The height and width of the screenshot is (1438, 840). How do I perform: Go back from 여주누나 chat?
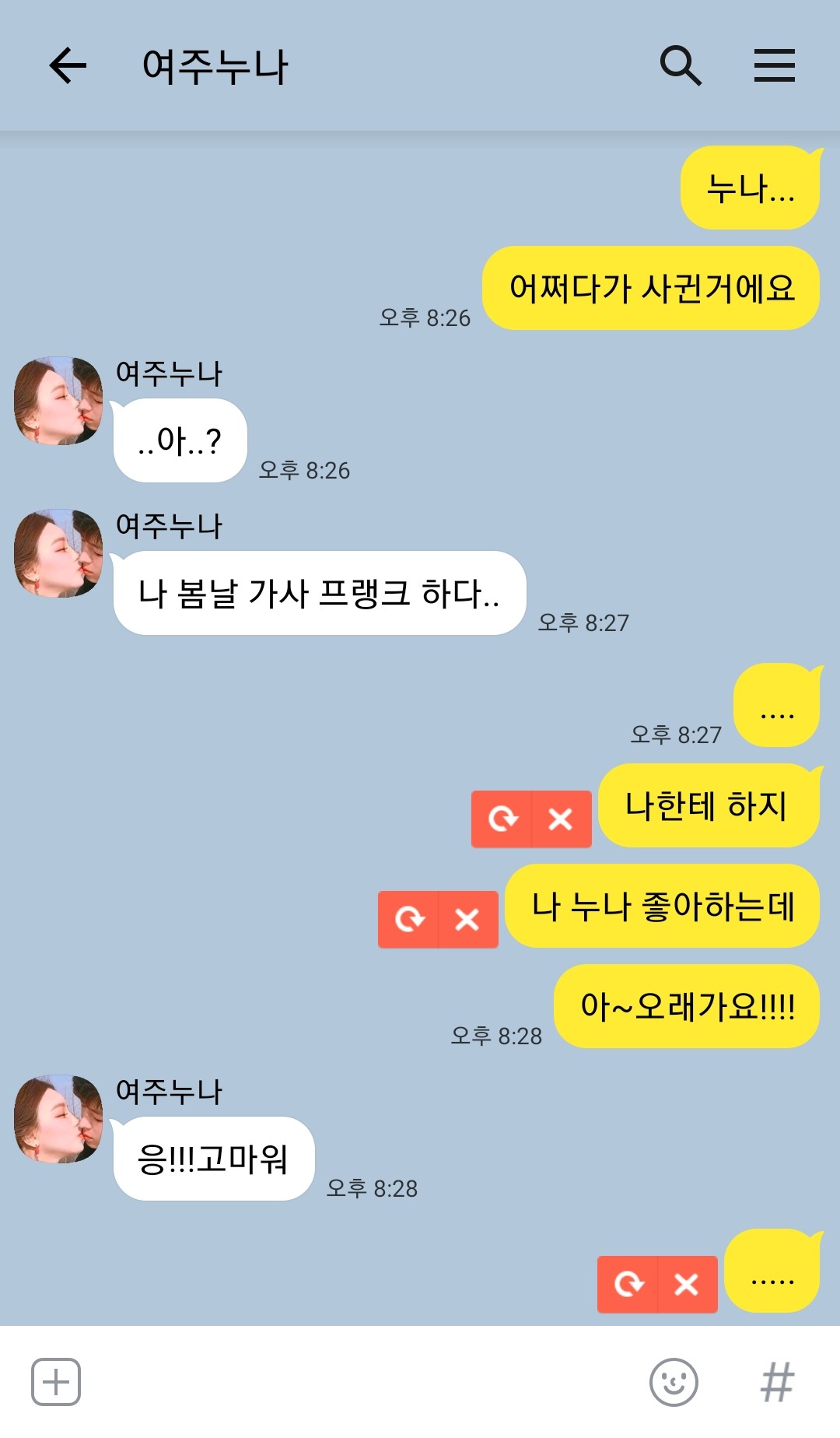click(x=68, y=65)
